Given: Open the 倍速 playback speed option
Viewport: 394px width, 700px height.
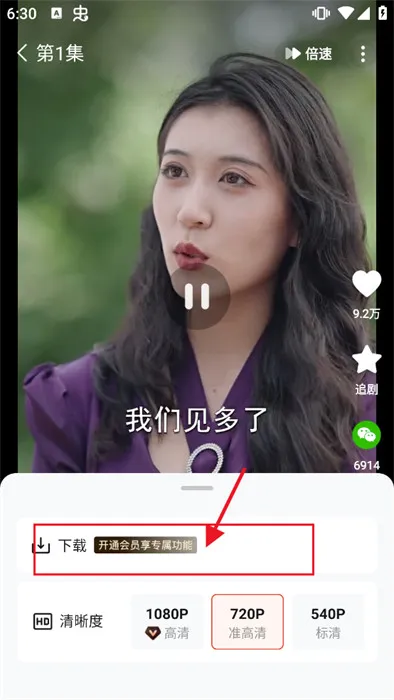Looking at the screenshot, I should (x=308, y=54).
